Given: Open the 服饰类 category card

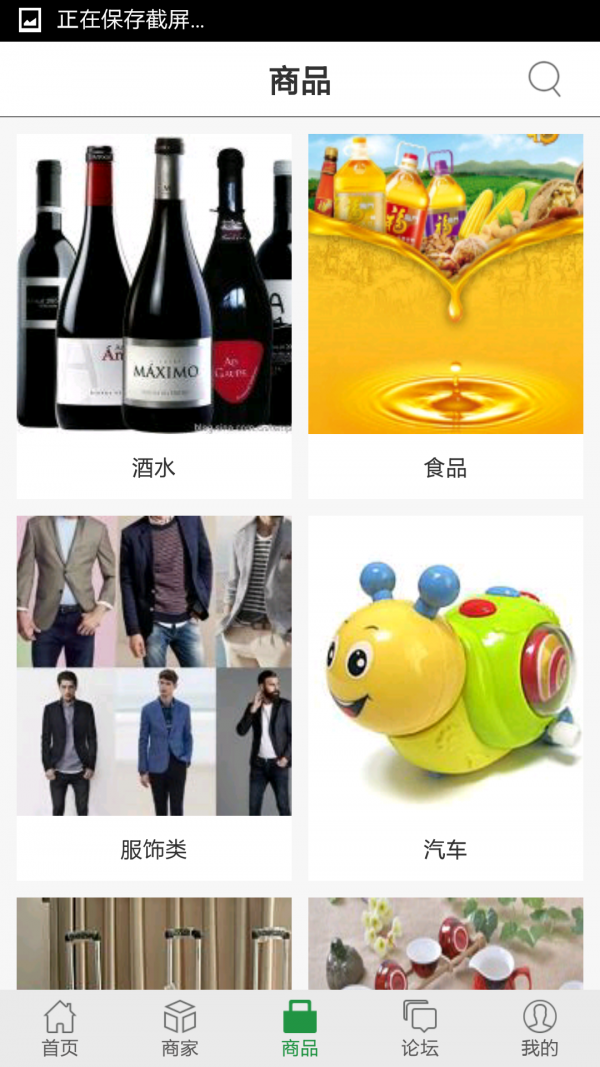Looking at the screenshot, I should click(x=154, y=697).
